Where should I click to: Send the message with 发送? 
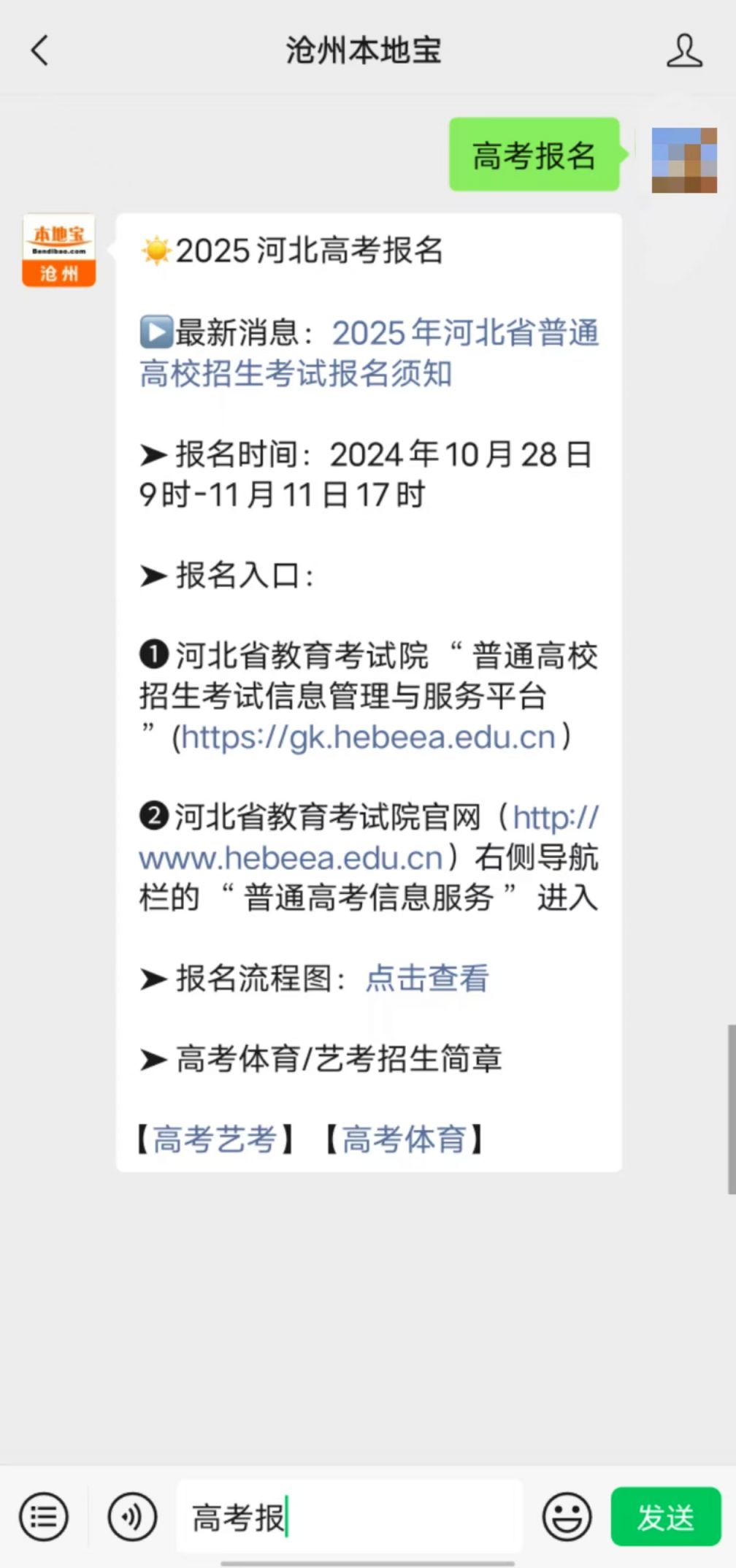tap(666, 1517)
